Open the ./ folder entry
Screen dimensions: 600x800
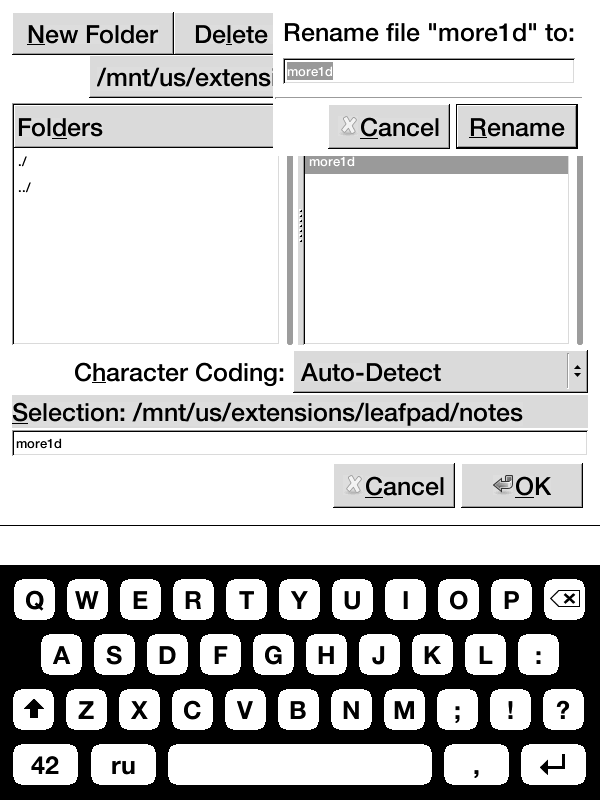tap(23, 162)
